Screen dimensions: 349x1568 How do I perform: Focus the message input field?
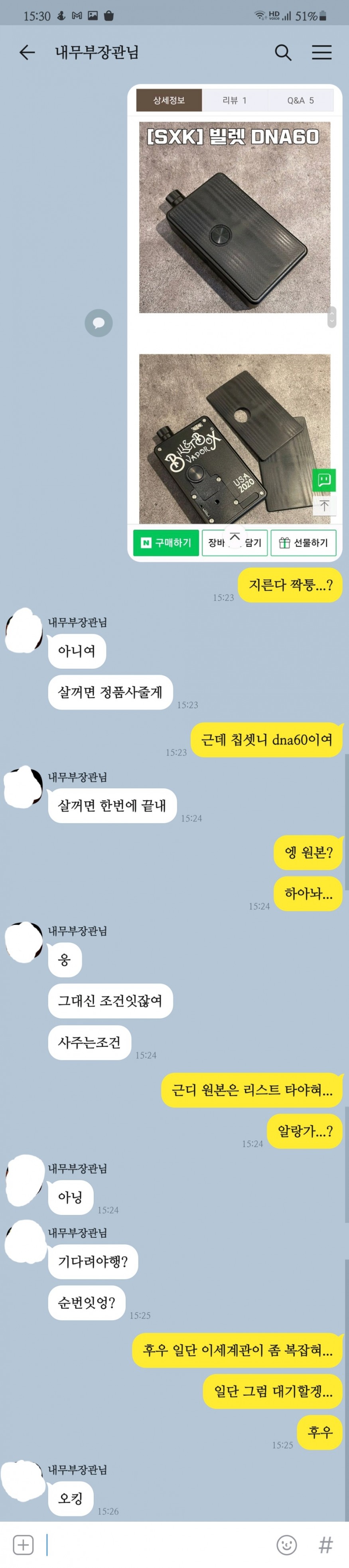click(x=152, y=1544)
